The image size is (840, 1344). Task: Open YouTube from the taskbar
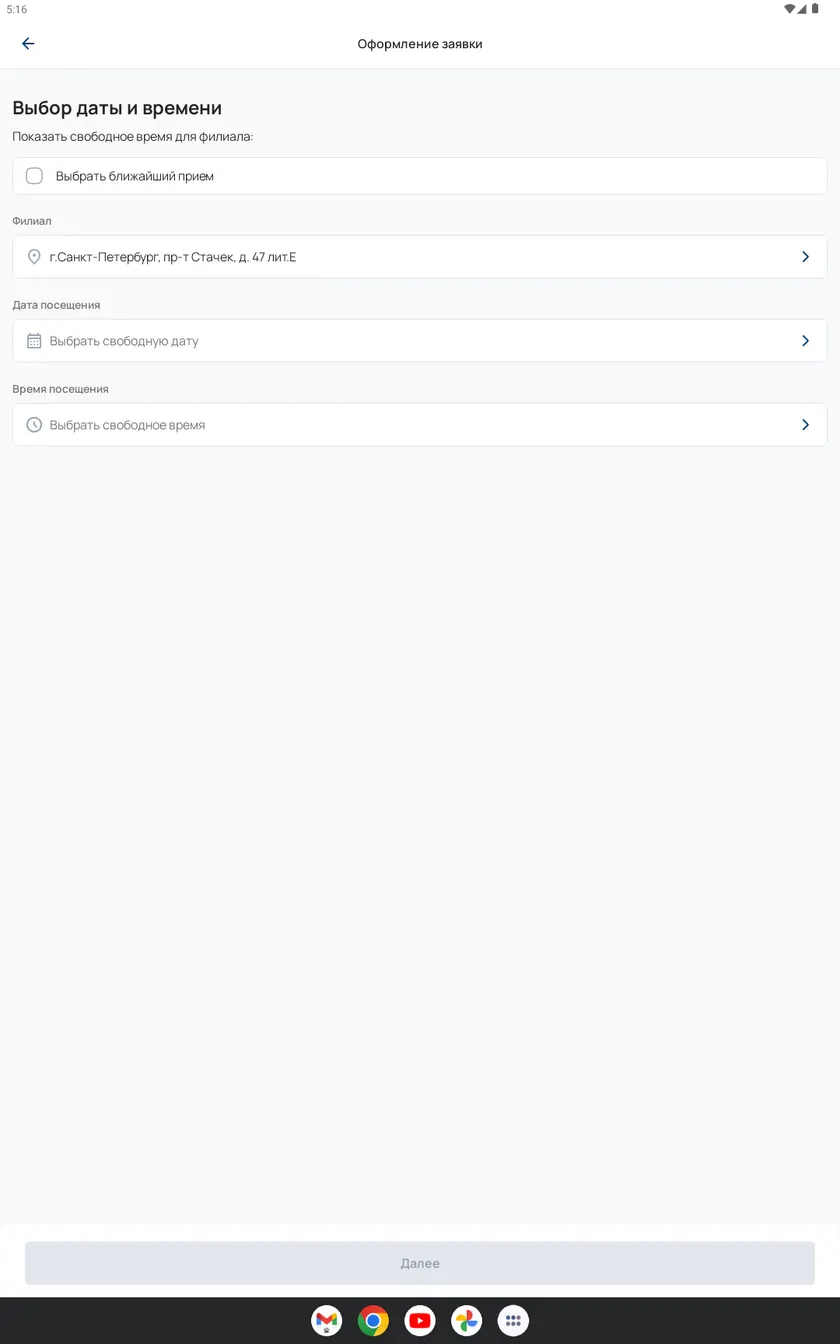pyautogui.click(x=420, y=1321)
